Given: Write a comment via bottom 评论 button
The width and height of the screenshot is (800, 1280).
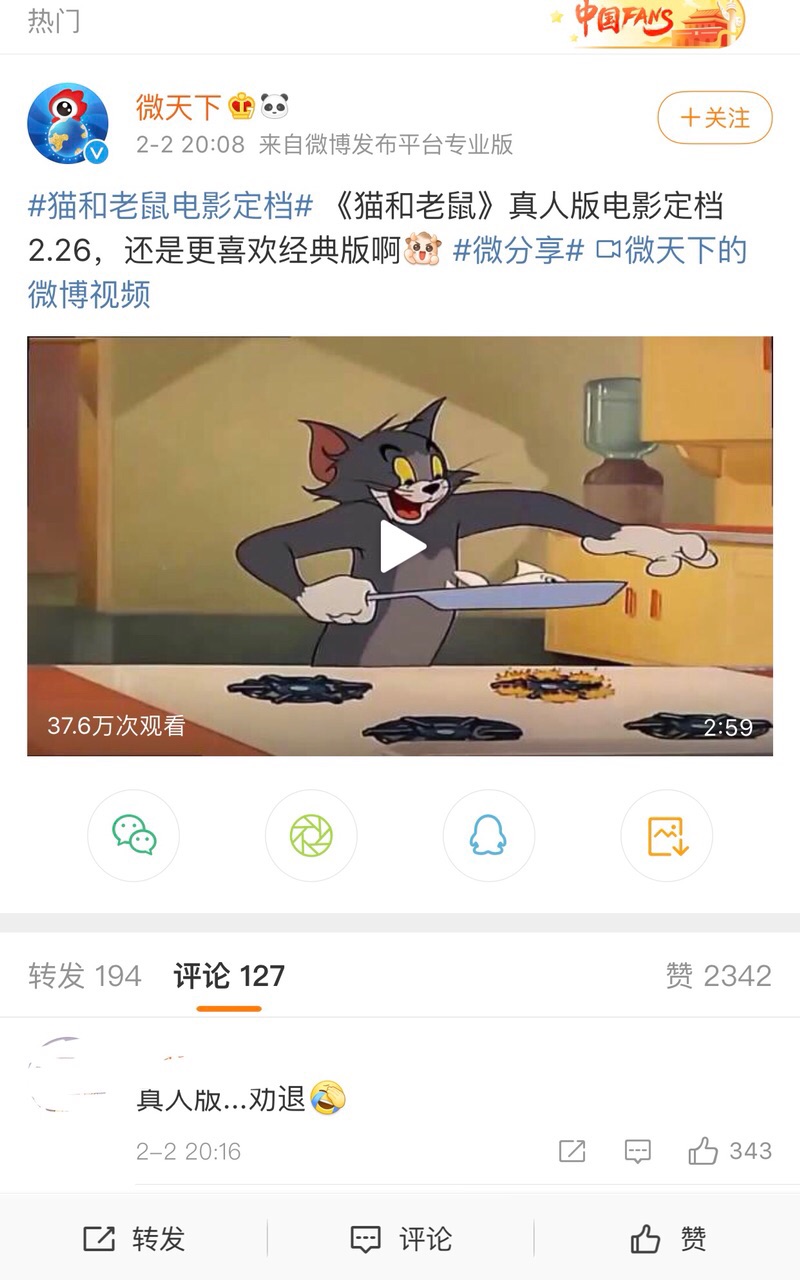Looking at the screenshot, I should pos(400,1239).
